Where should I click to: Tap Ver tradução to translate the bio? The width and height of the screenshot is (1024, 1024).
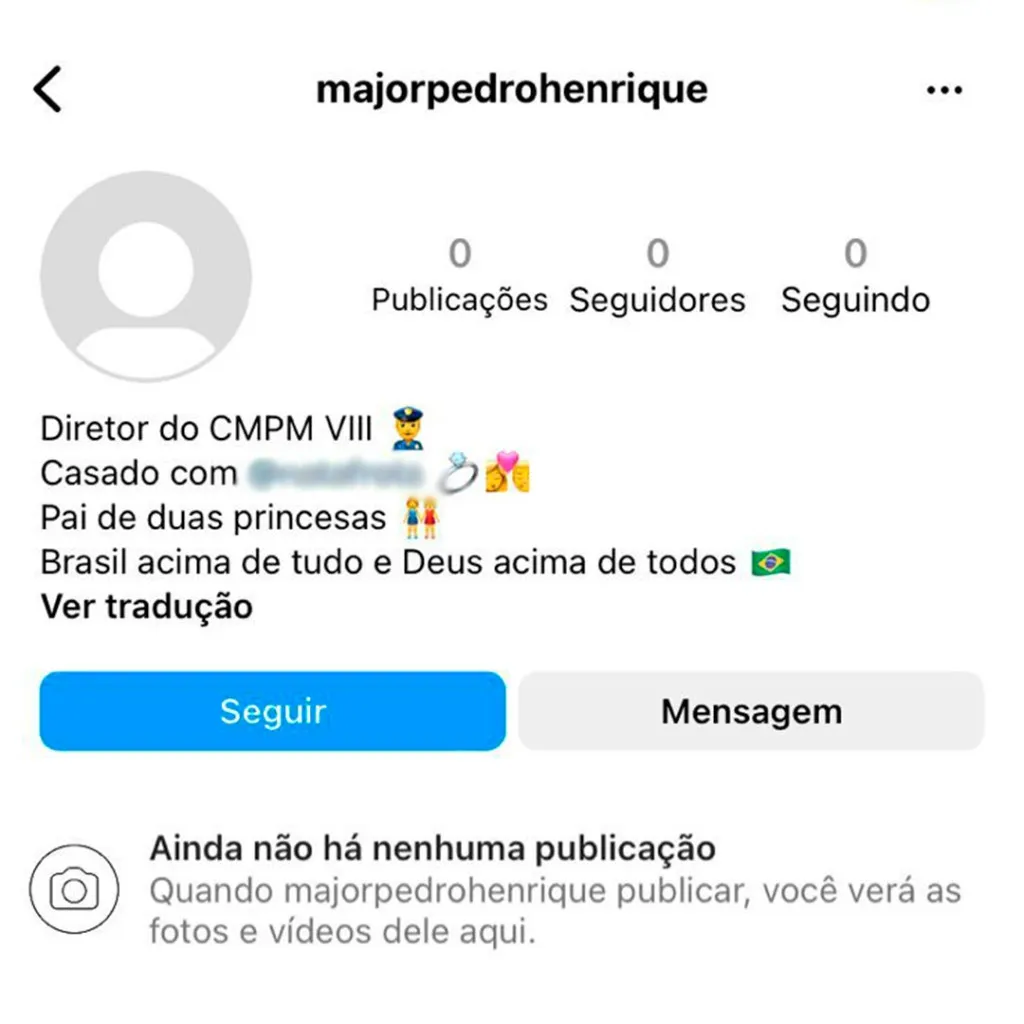[146, 606]
